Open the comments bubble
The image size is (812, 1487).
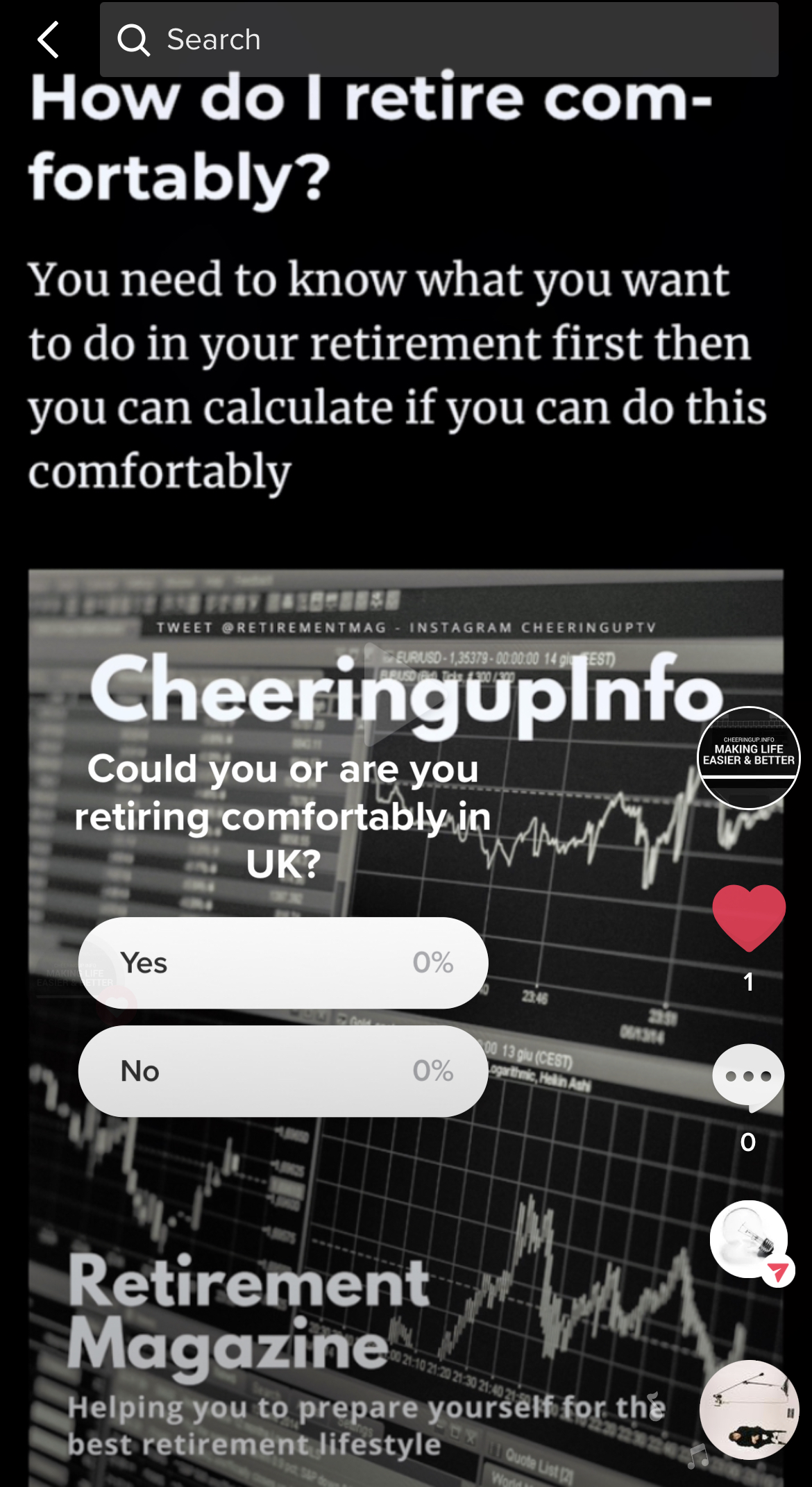tap(748, 1077)
